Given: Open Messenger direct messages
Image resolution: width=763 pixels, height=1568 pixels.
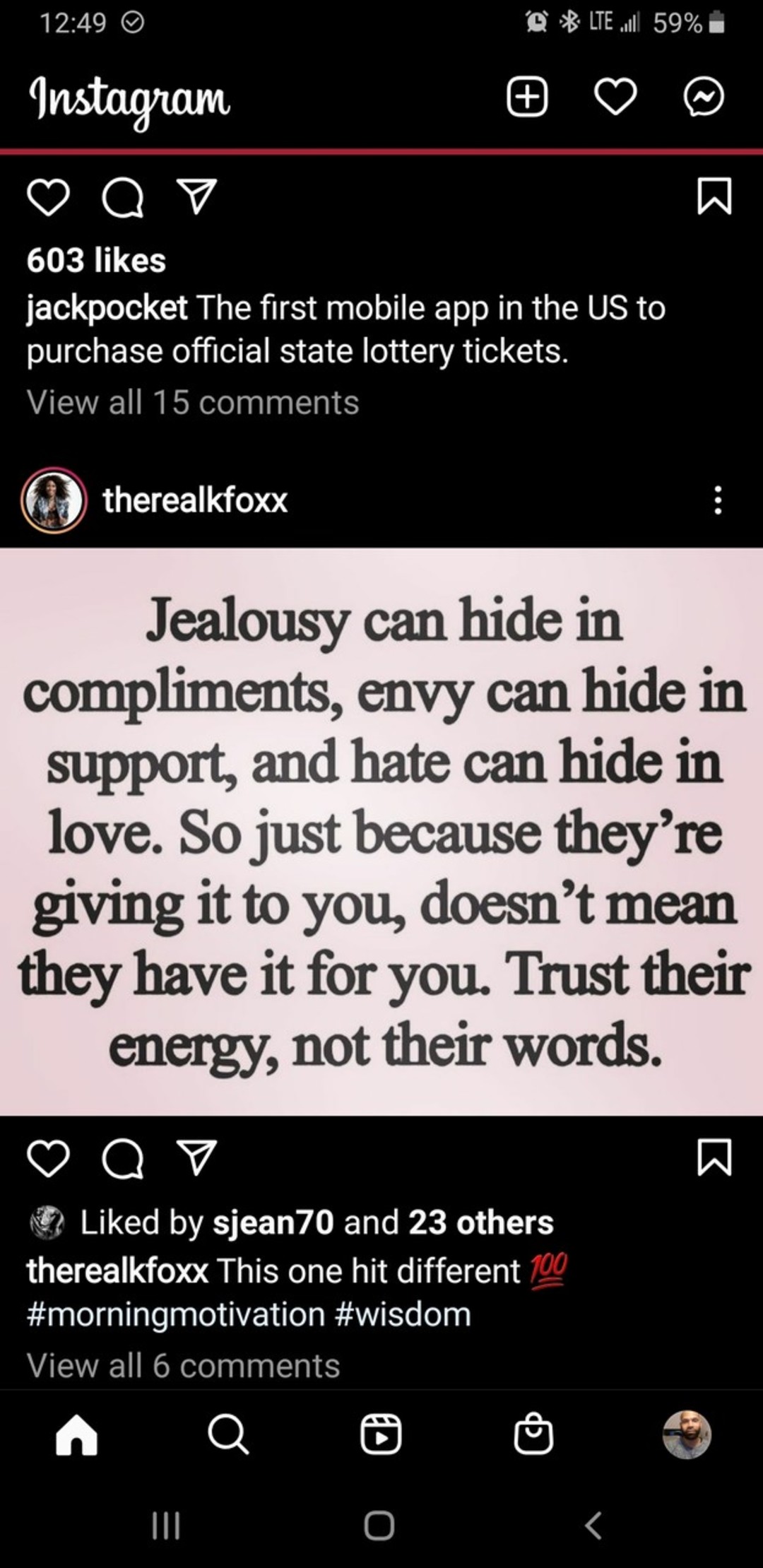Looking at the screenshot, I should [704, 97].
